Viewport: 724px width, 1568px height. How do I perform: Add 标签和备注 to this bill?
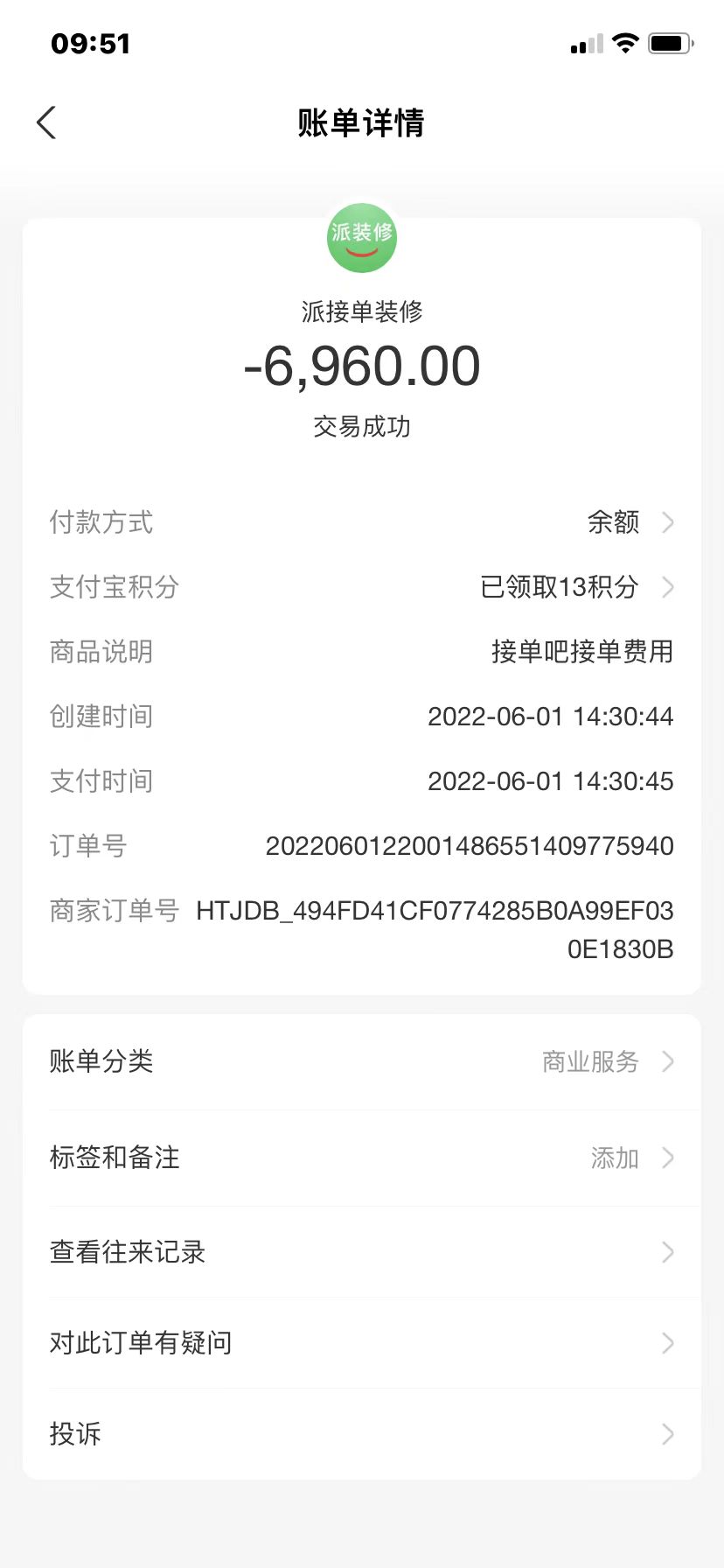[362, 1158]
